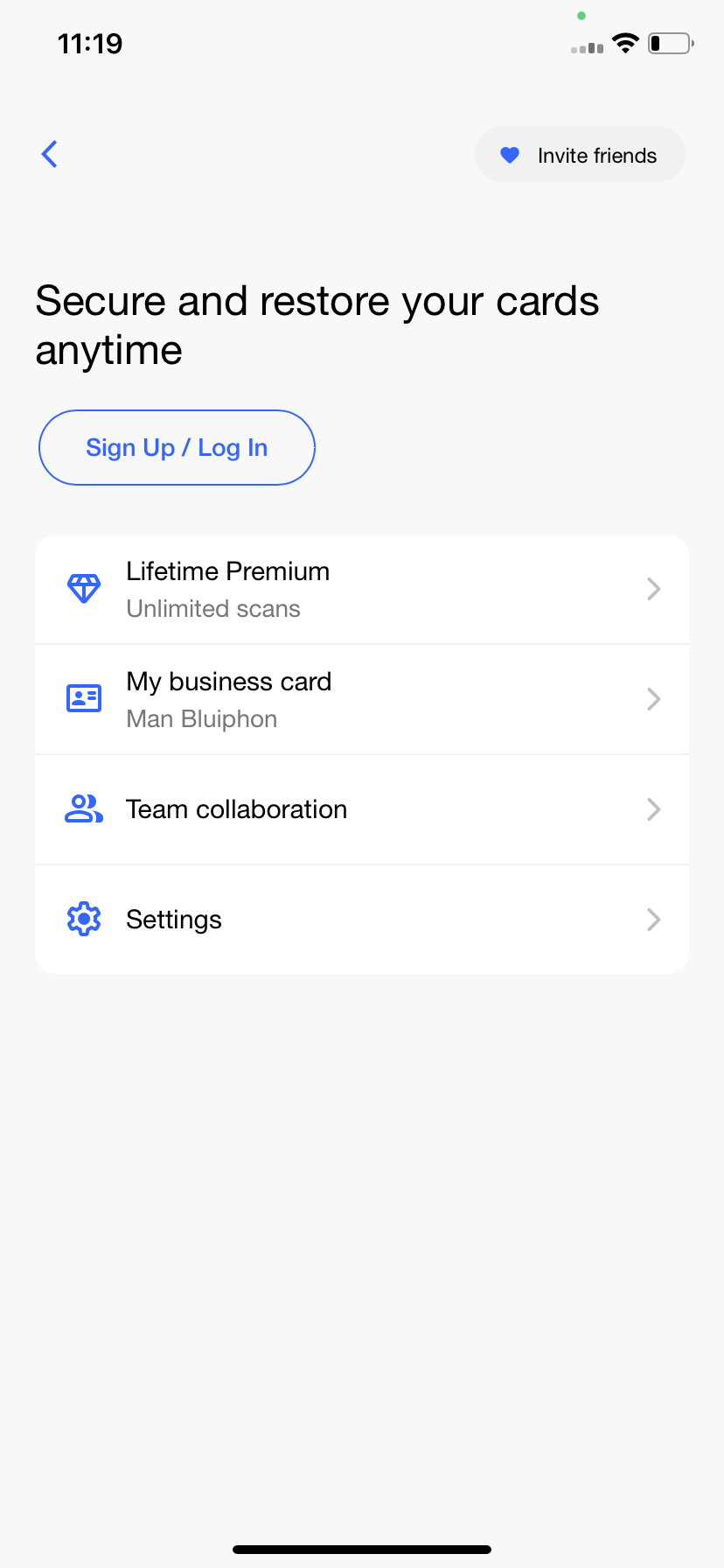Open Lifetime Premium unlimited scans

click(362, 589)
